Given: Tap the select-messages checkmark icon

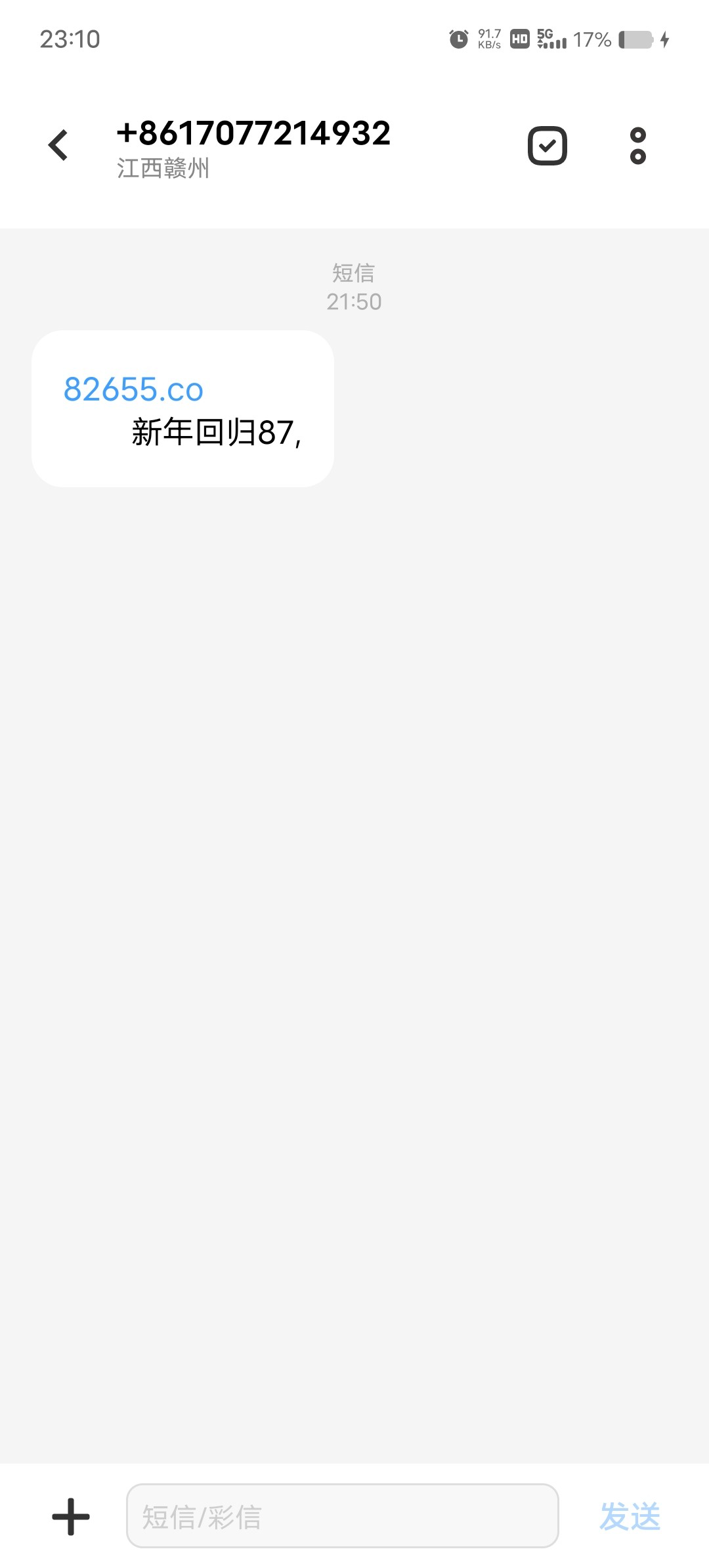Looking at the screenshot, I should tap(548, 145).
